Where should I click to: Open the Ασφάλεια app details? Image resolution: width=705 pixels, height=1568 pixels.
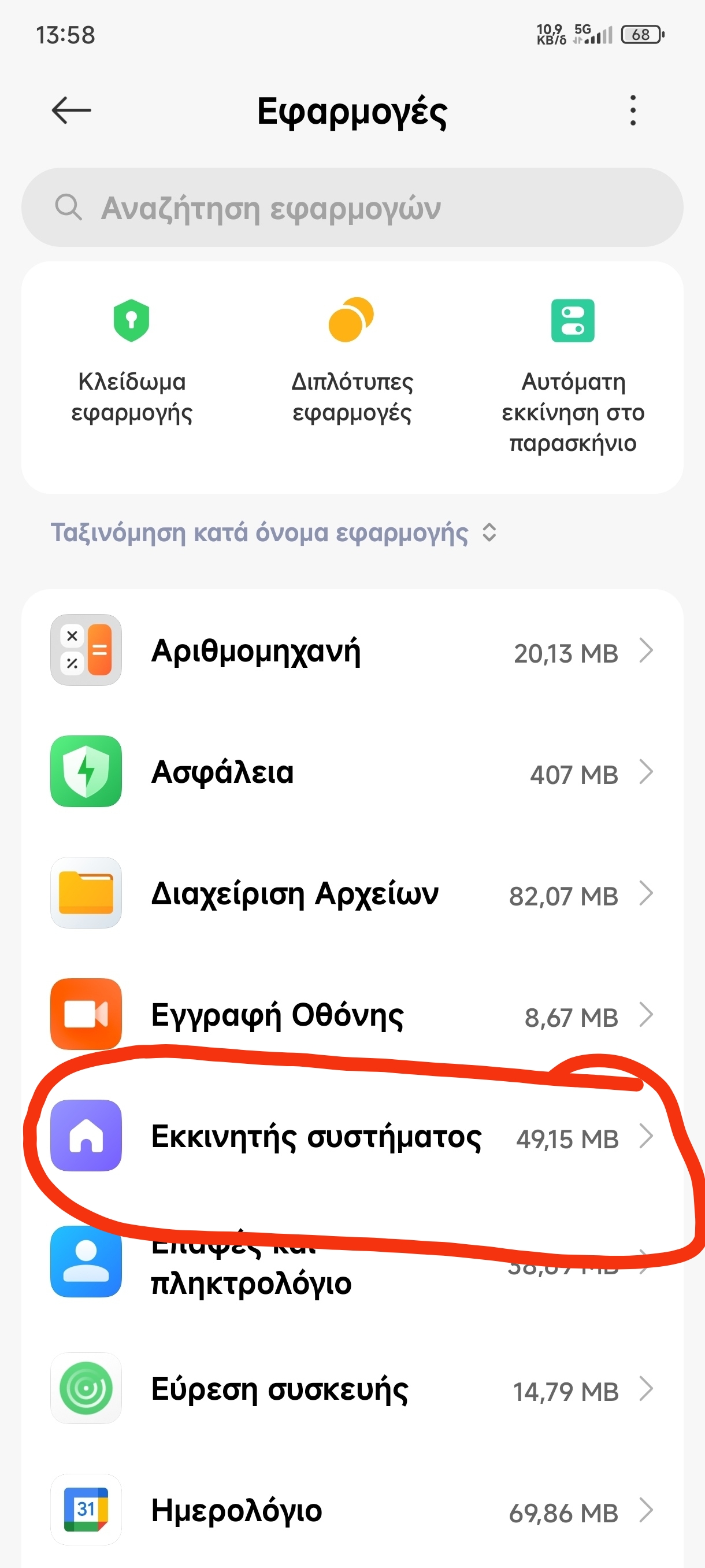(352, 772)
